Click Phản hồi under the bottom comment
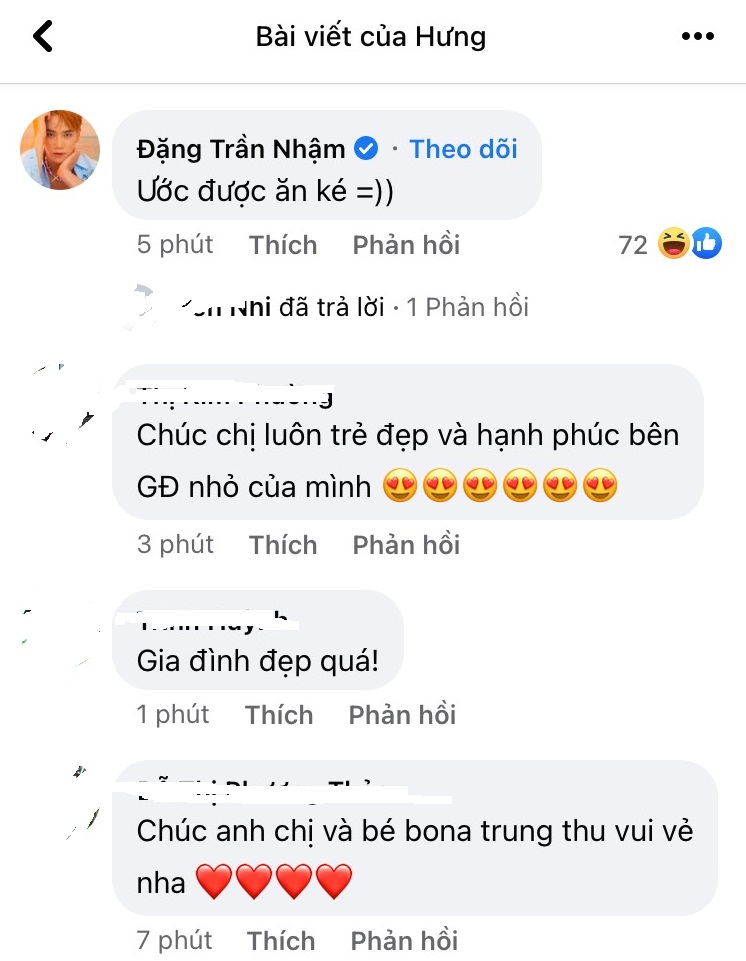The image size is (746, 961). point(405,940)
